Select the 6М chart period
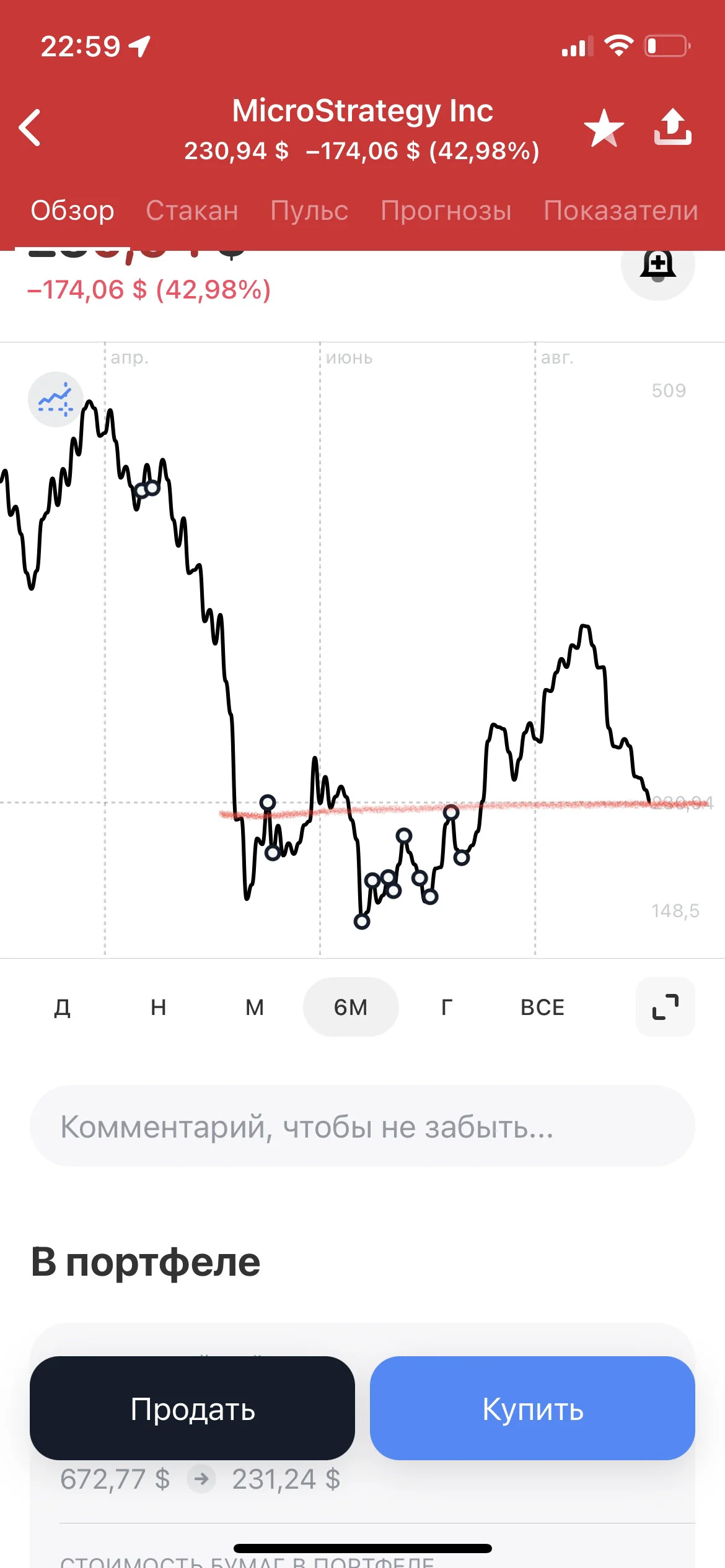 point(351,1007)
